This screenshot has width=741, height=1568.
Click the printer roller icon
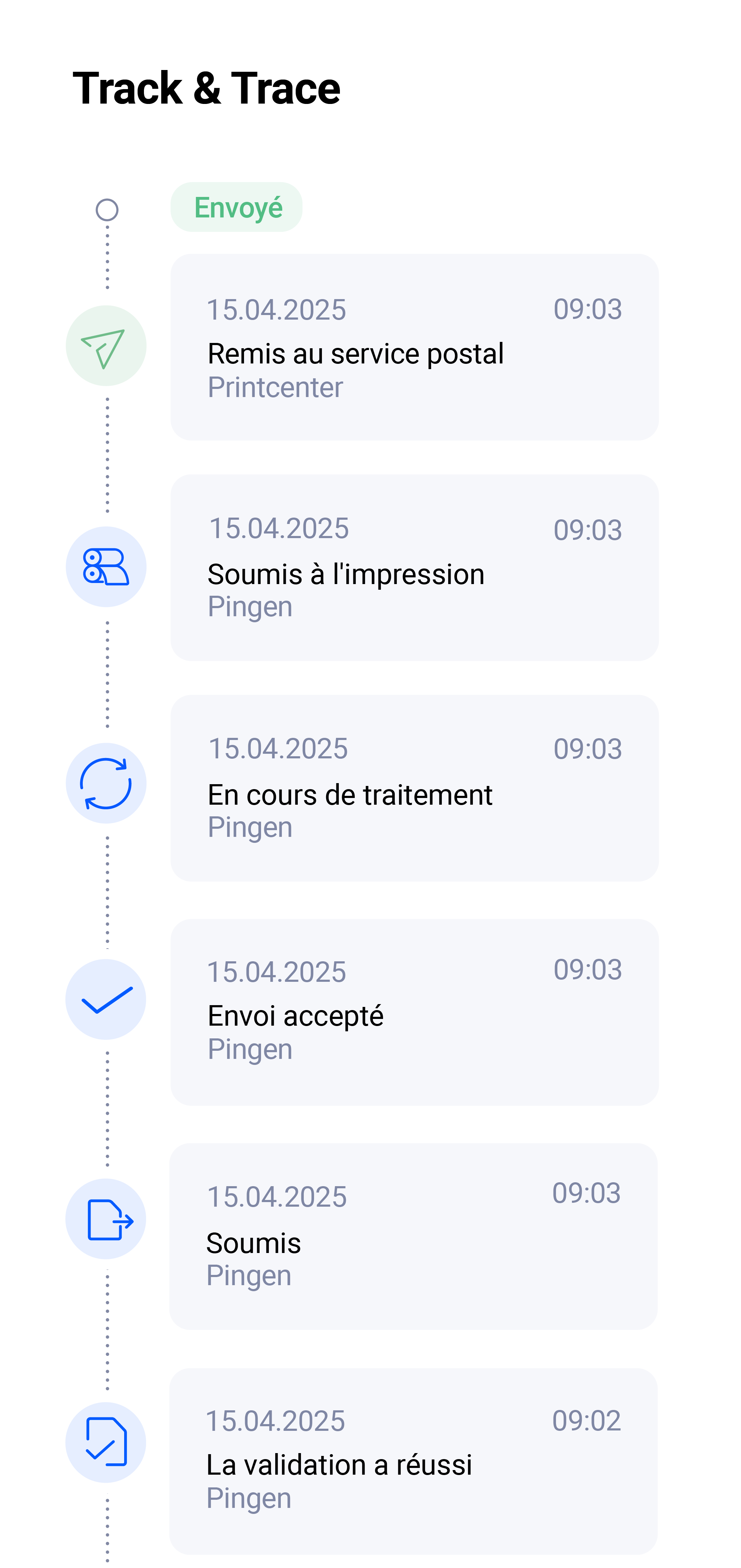point(106,566)
